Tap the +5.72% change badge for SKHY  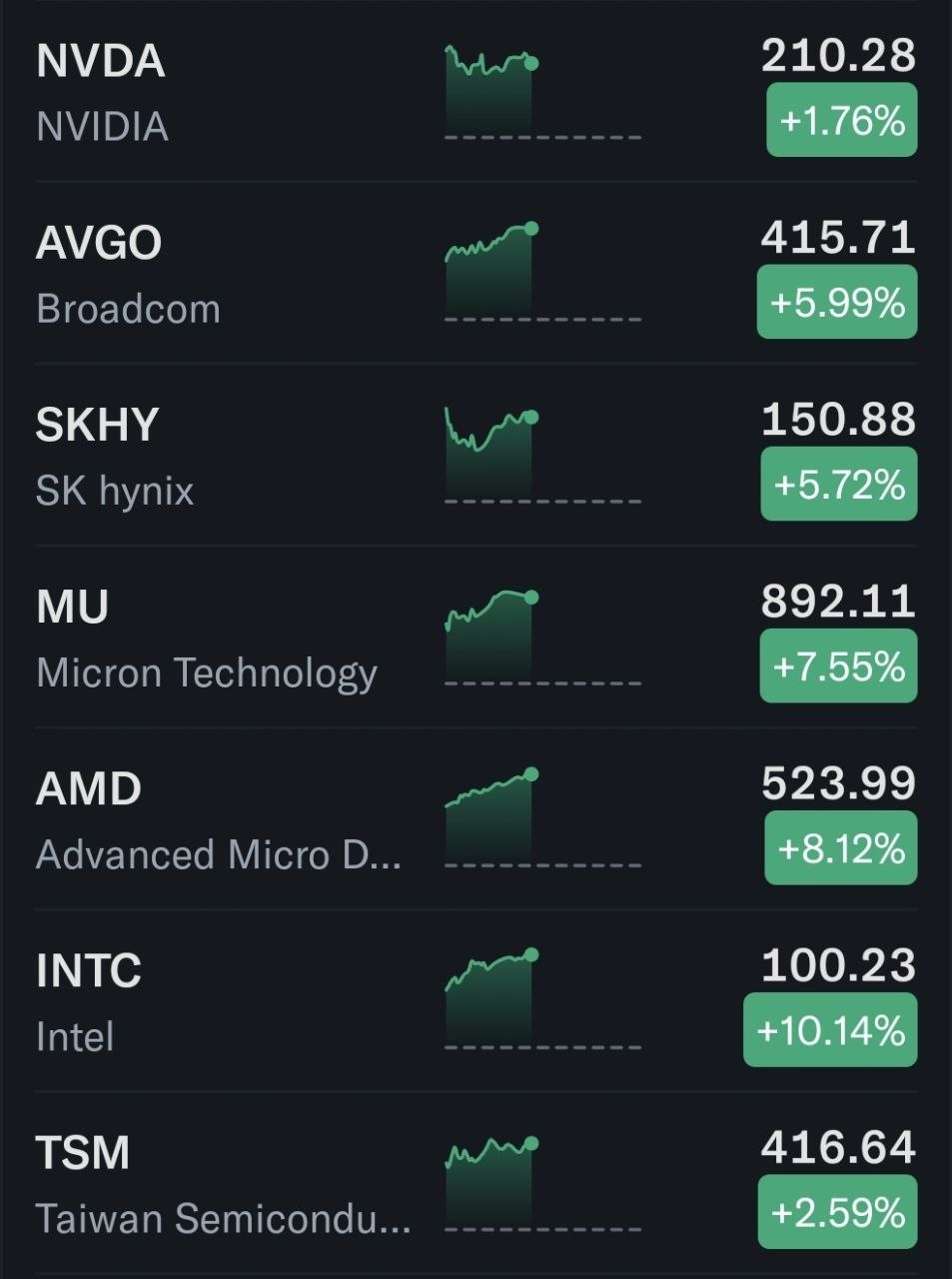(x=839, y=484)
